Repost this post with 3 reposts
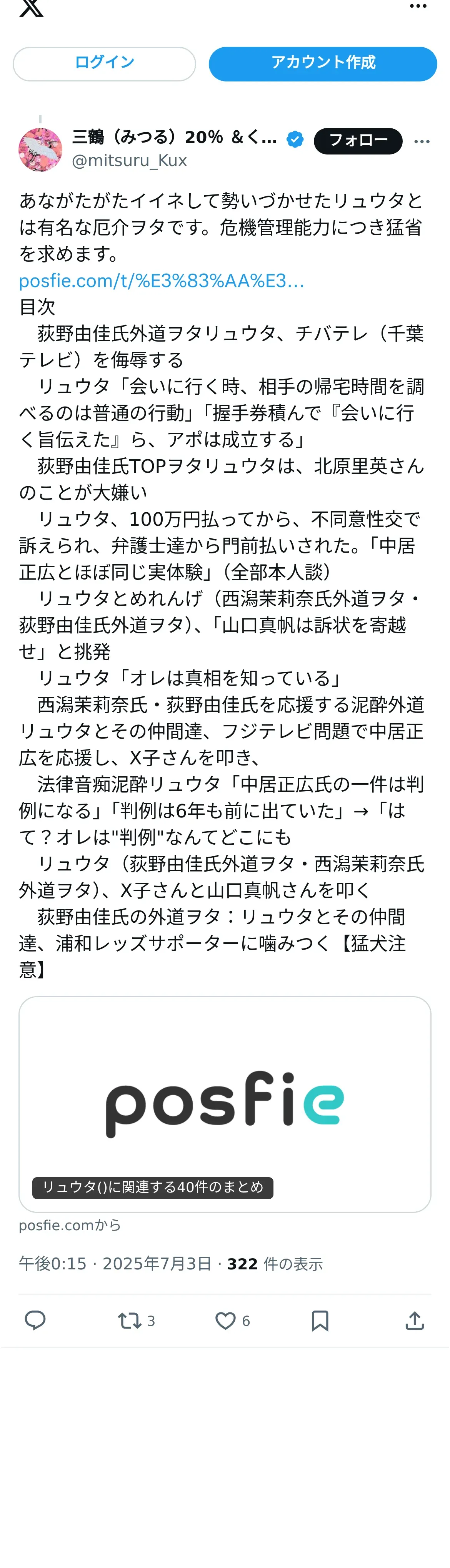Screen dimensions: 450x1568 click(x=136, y=1320)
